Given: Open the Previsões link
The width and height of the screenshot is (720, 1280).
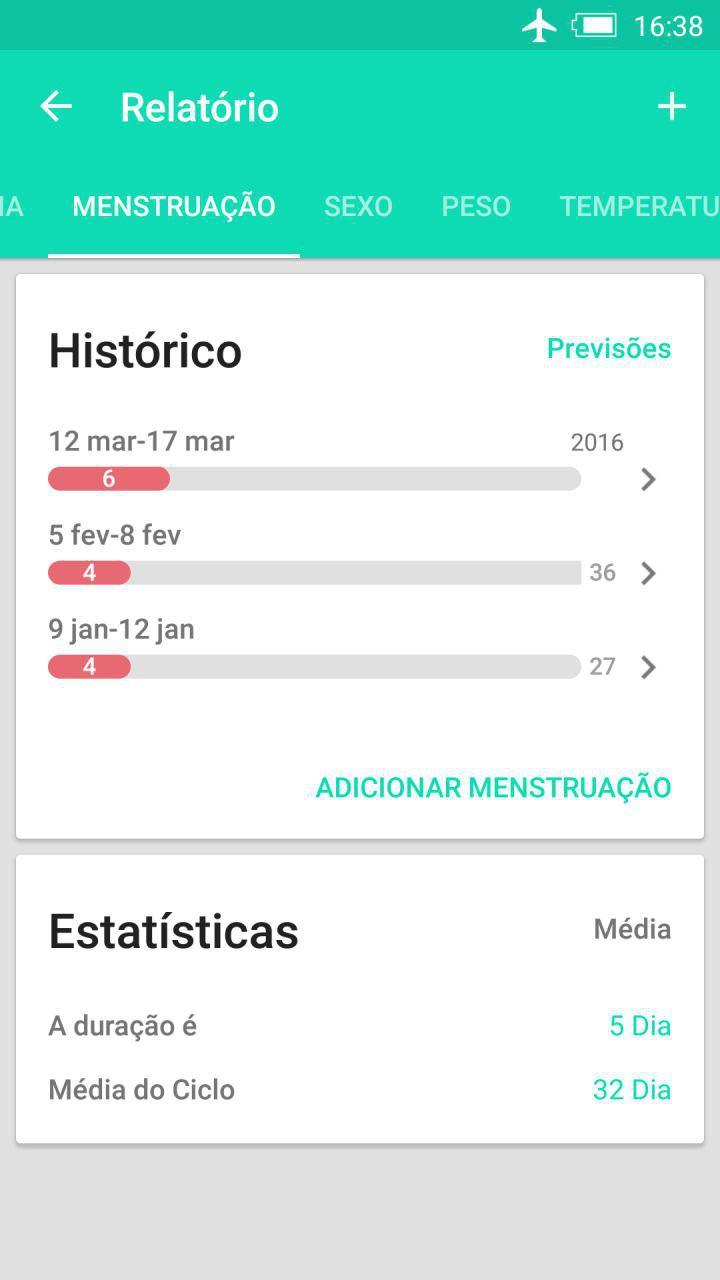Looking at the screenshot, I should [x=609, y=349].
